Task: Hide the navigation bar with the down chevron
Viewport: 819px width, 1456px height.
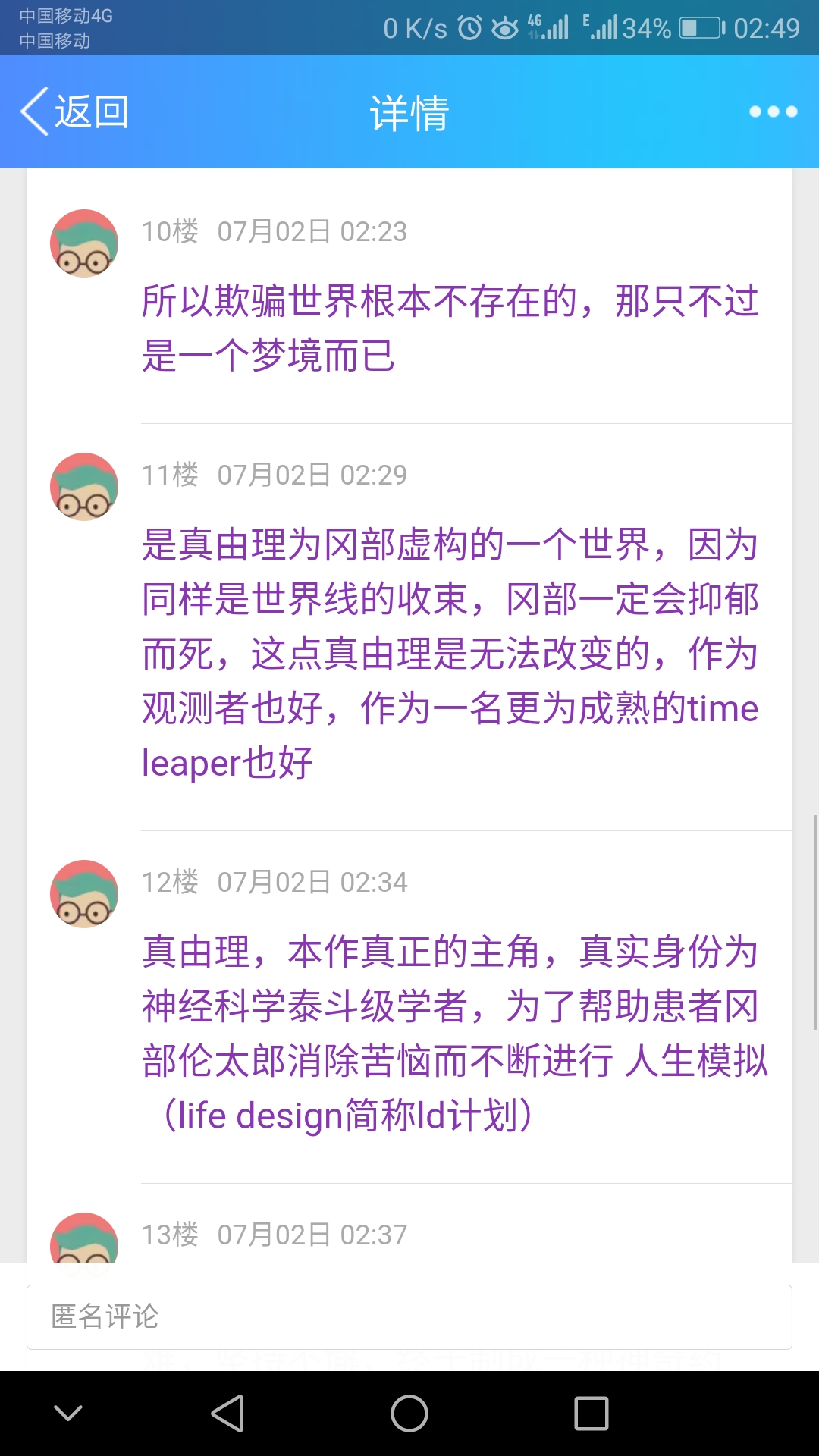Action: pos(68,1414)
